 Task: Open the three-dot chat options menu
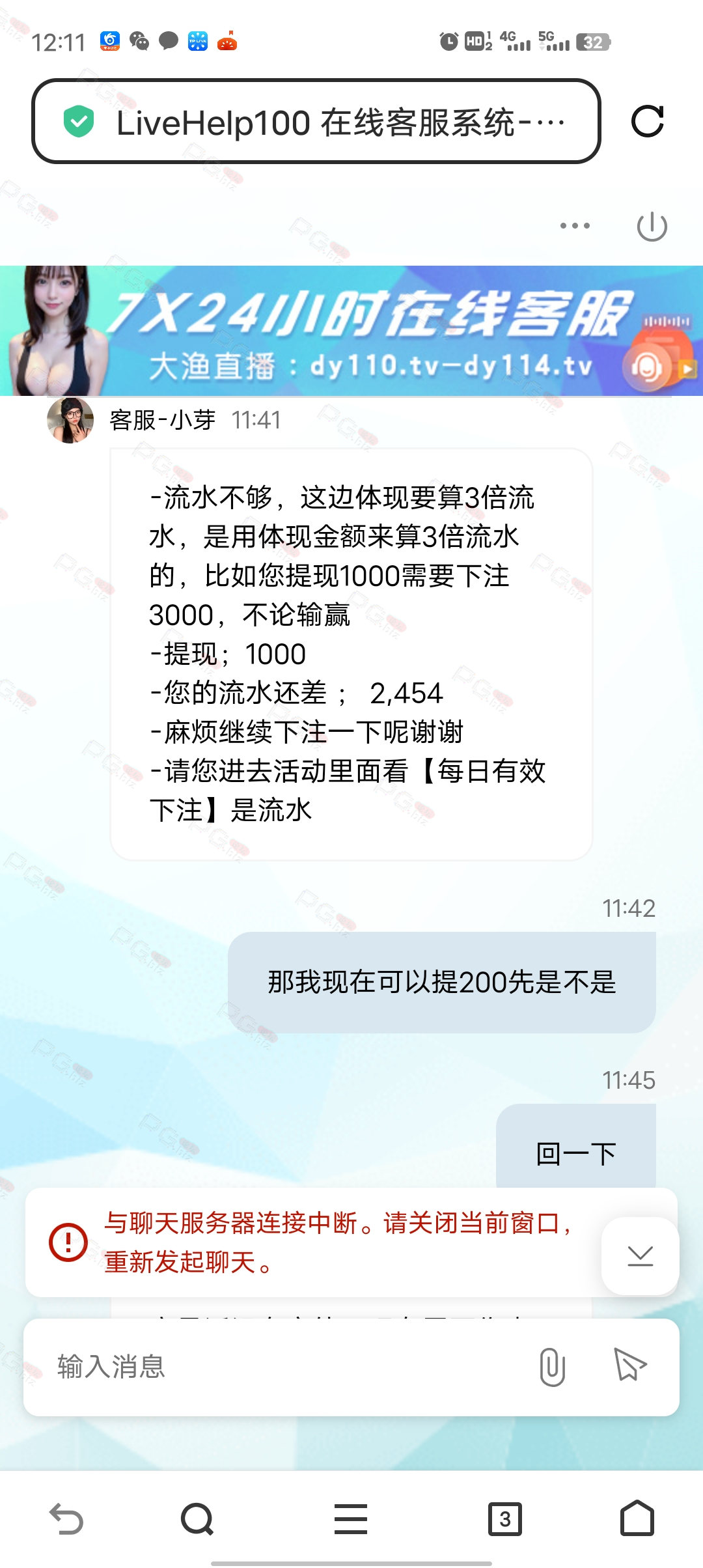pos(575,226)
